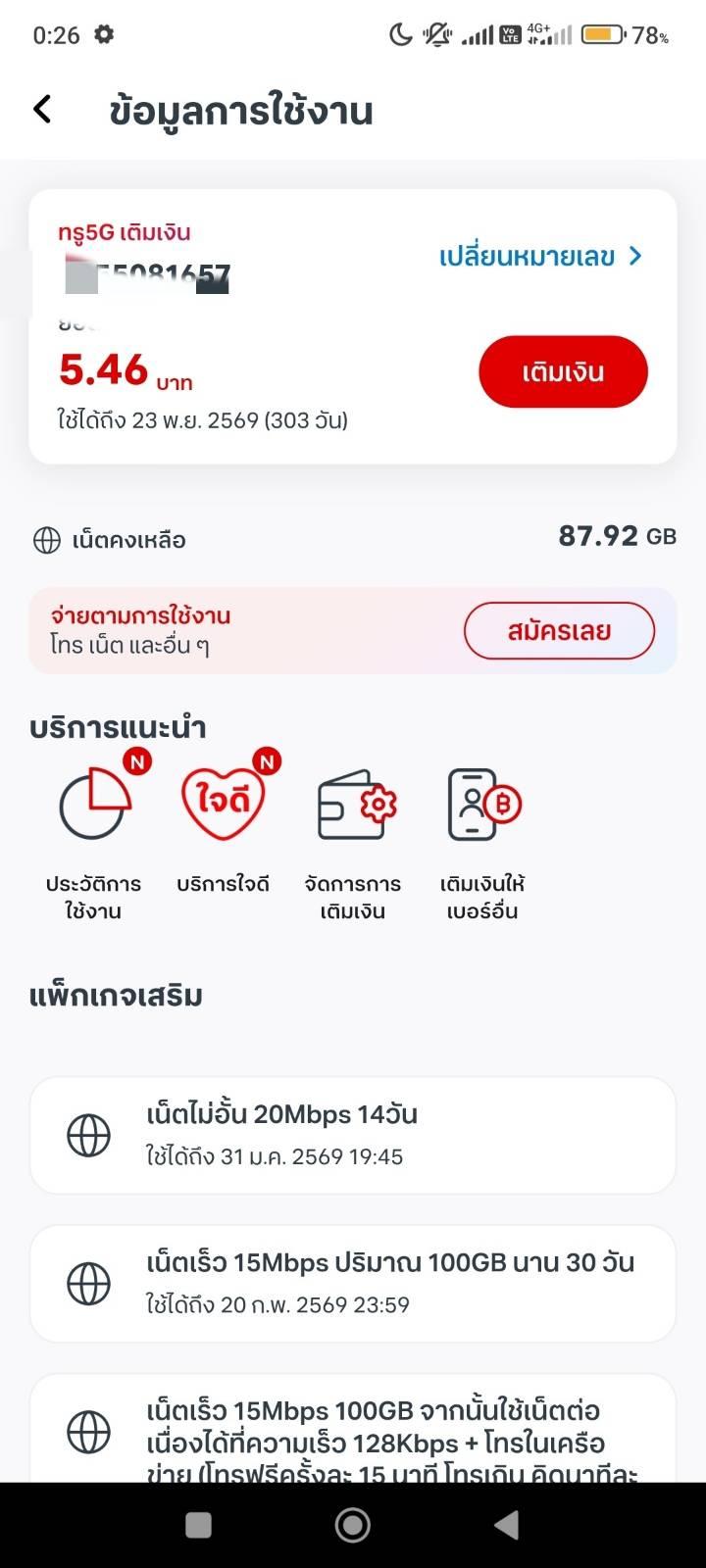Go back using the header arrow

[42, 109]
